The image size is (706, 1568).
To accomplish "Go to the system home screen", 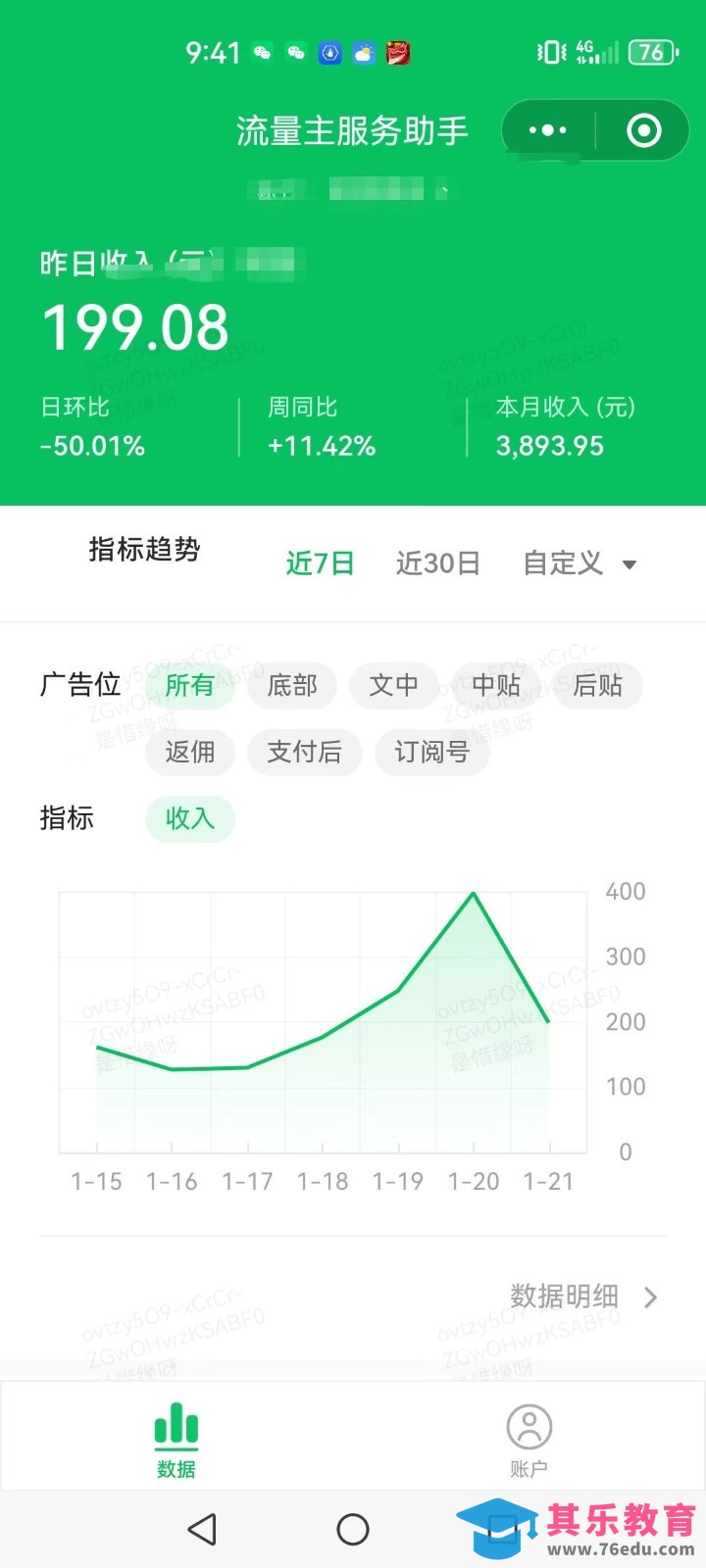I will [x=353, y=1529].
